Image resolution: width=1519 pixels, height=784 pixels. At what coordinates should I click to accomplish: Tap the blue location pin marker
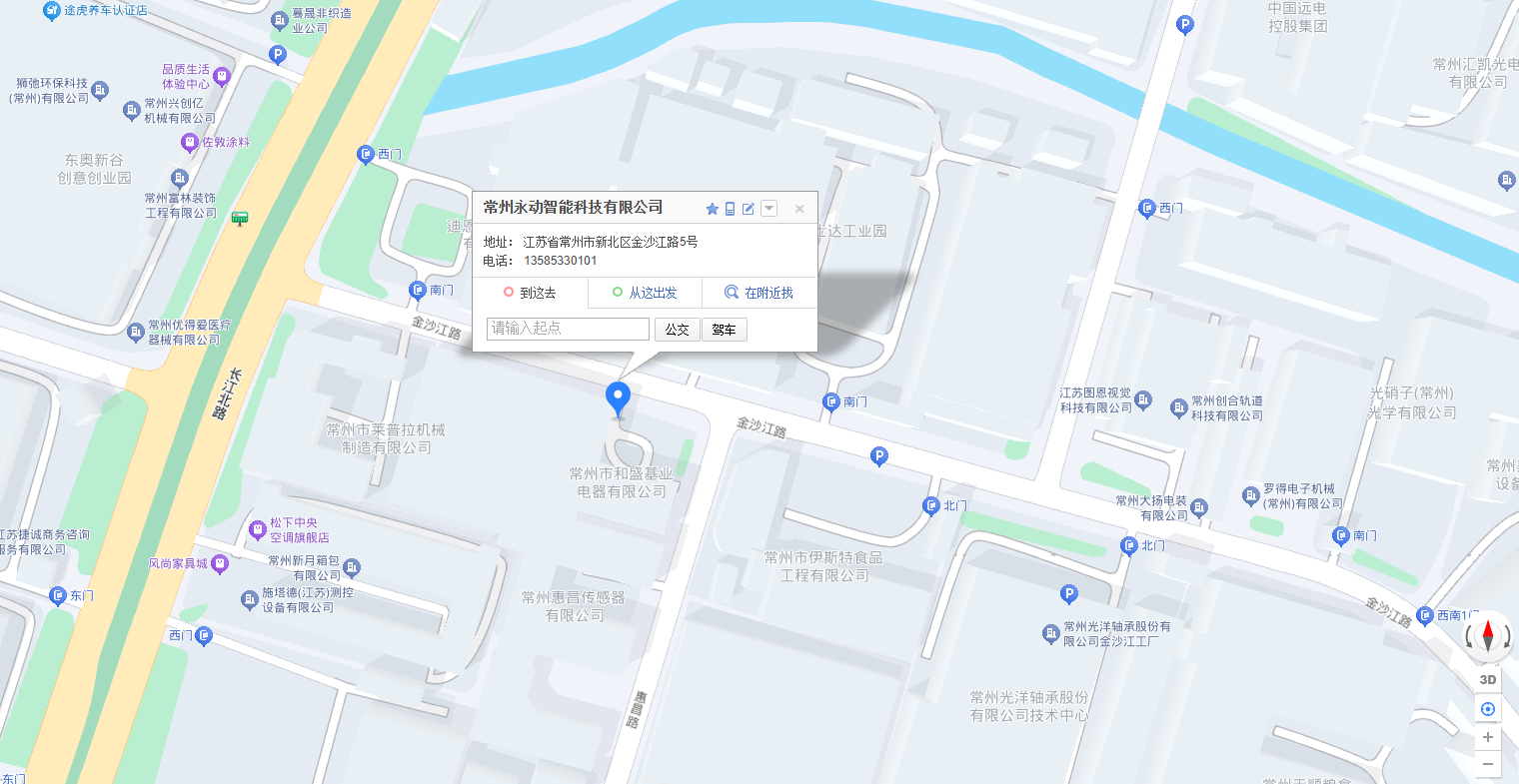[x=619, y=397]
